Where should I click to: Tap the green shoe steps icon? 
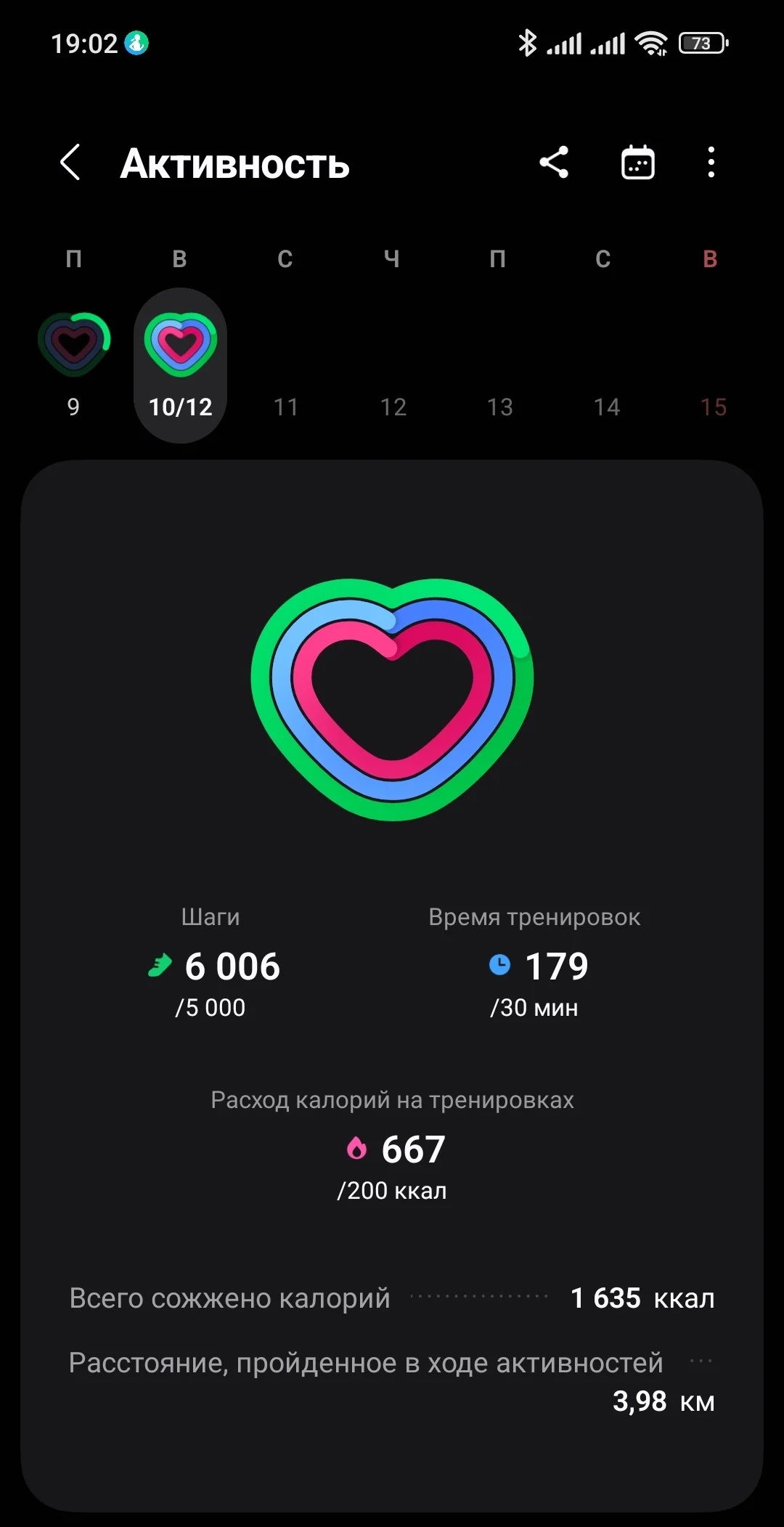159,966
